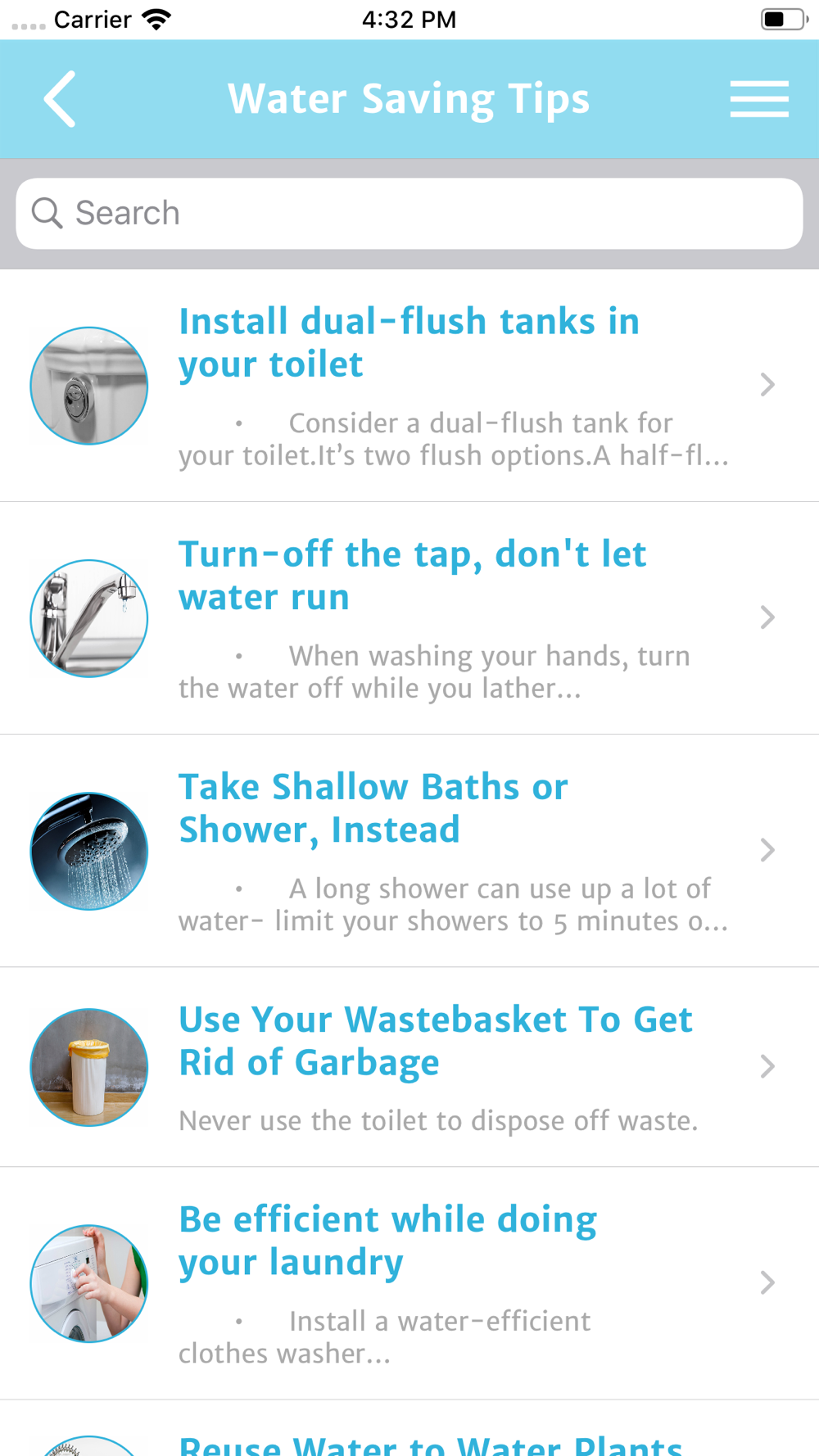Open the Turn-off the tap tip

409,618
